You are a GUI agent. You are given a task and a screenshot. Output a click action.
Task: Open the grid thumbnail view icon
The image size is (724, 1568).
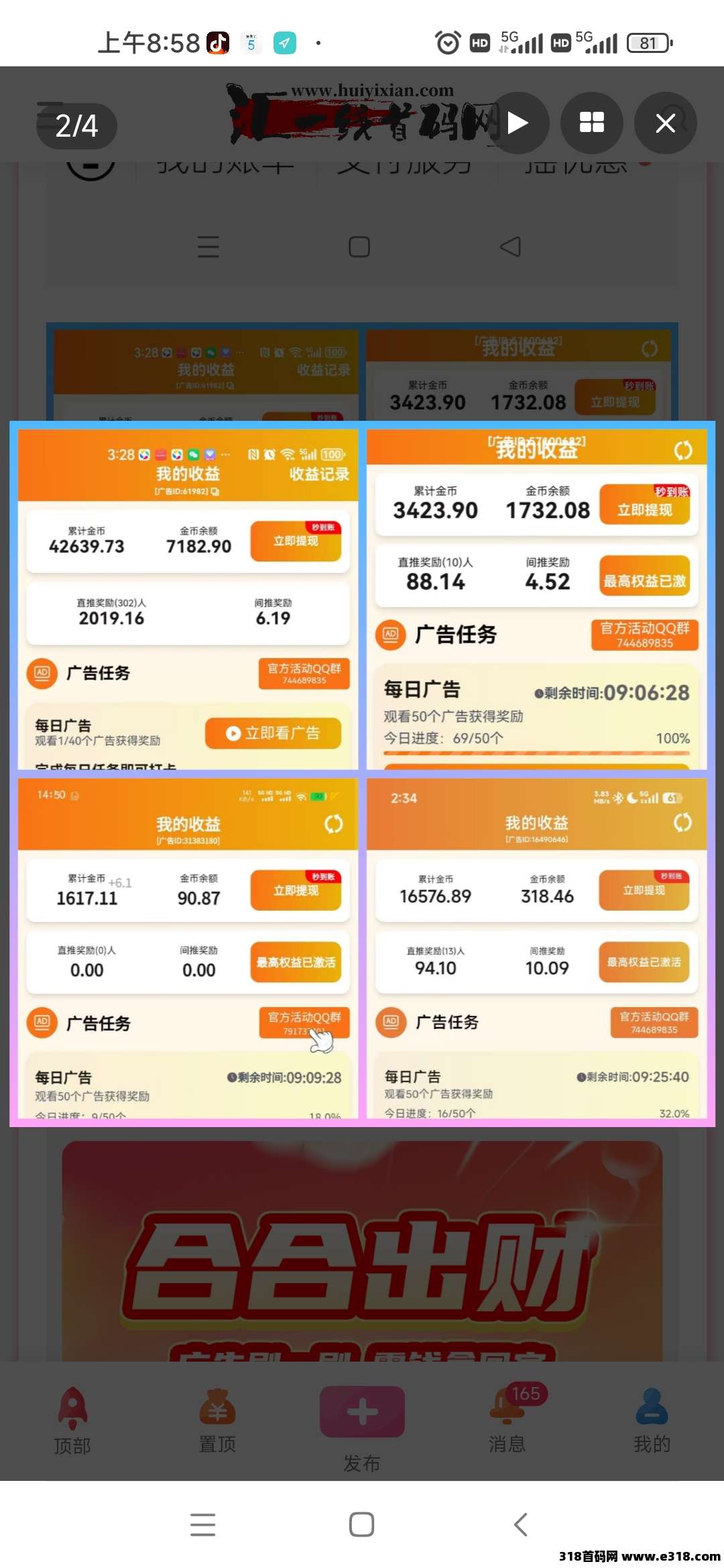592,123
